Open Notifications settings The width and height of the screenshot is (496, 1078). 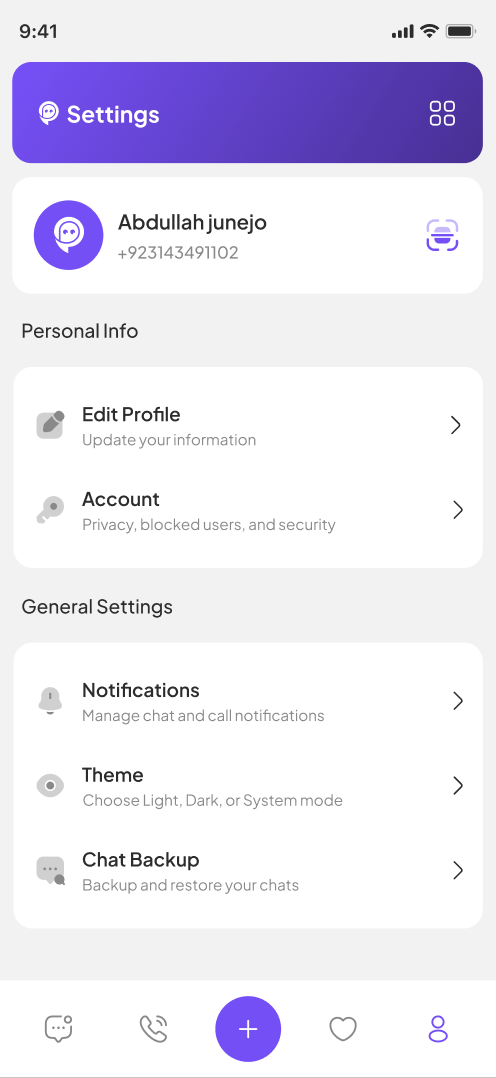coord(248,701)
